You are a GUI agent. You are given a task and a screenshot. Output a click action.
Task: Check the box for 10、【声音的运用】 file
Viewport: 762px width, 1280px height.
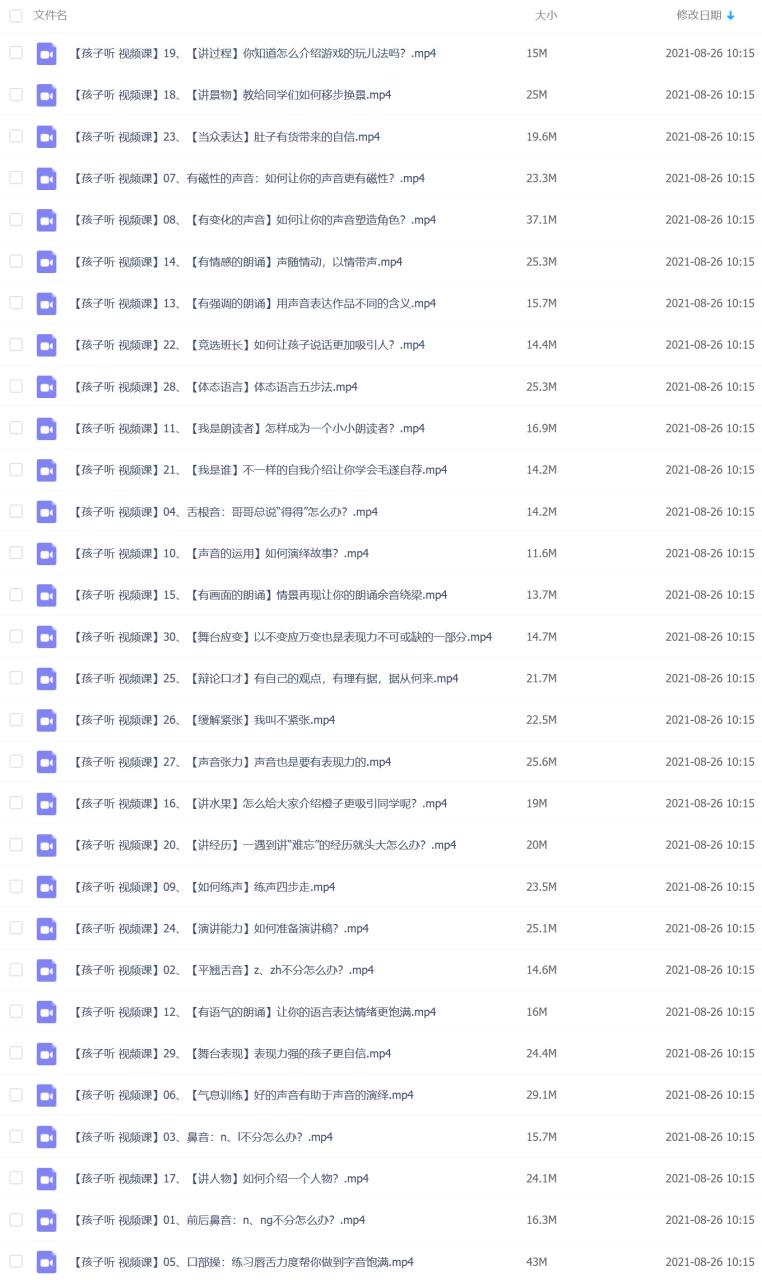point(15,553)
